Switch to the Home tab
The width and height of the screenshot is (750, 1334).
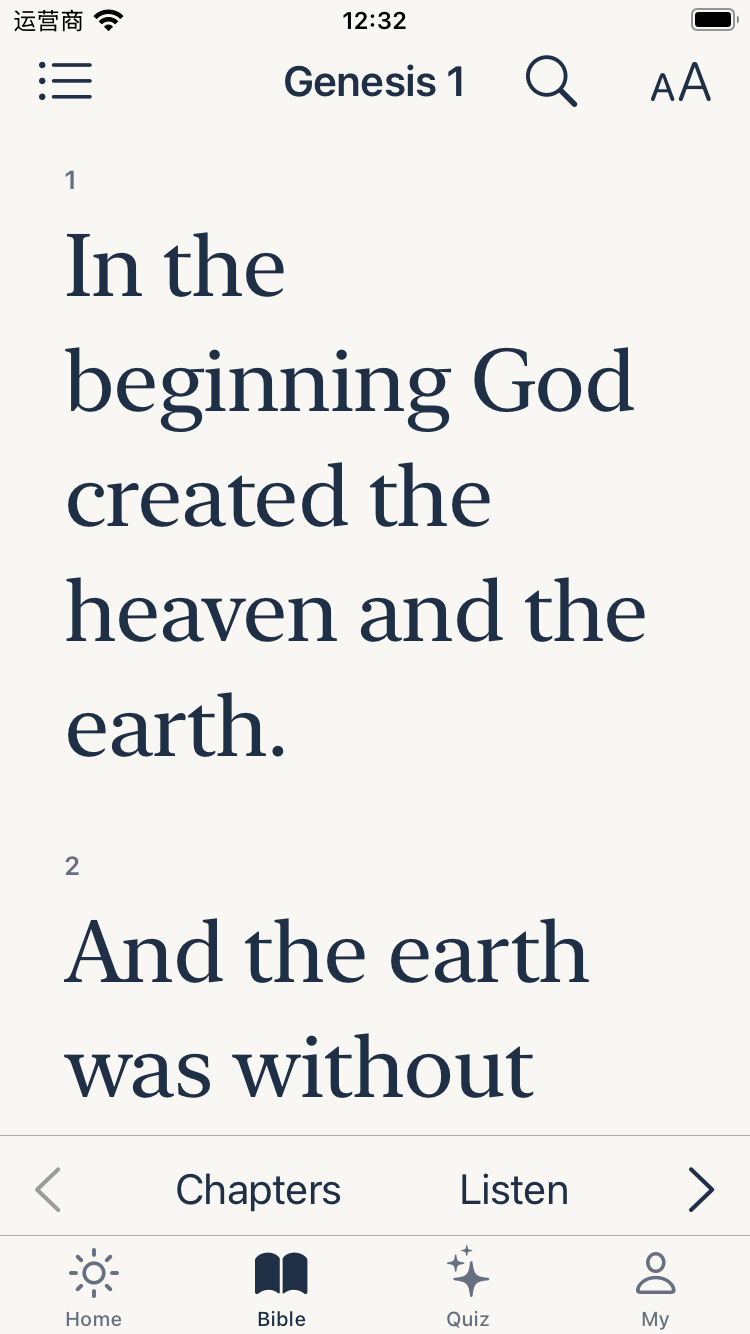94,1289
